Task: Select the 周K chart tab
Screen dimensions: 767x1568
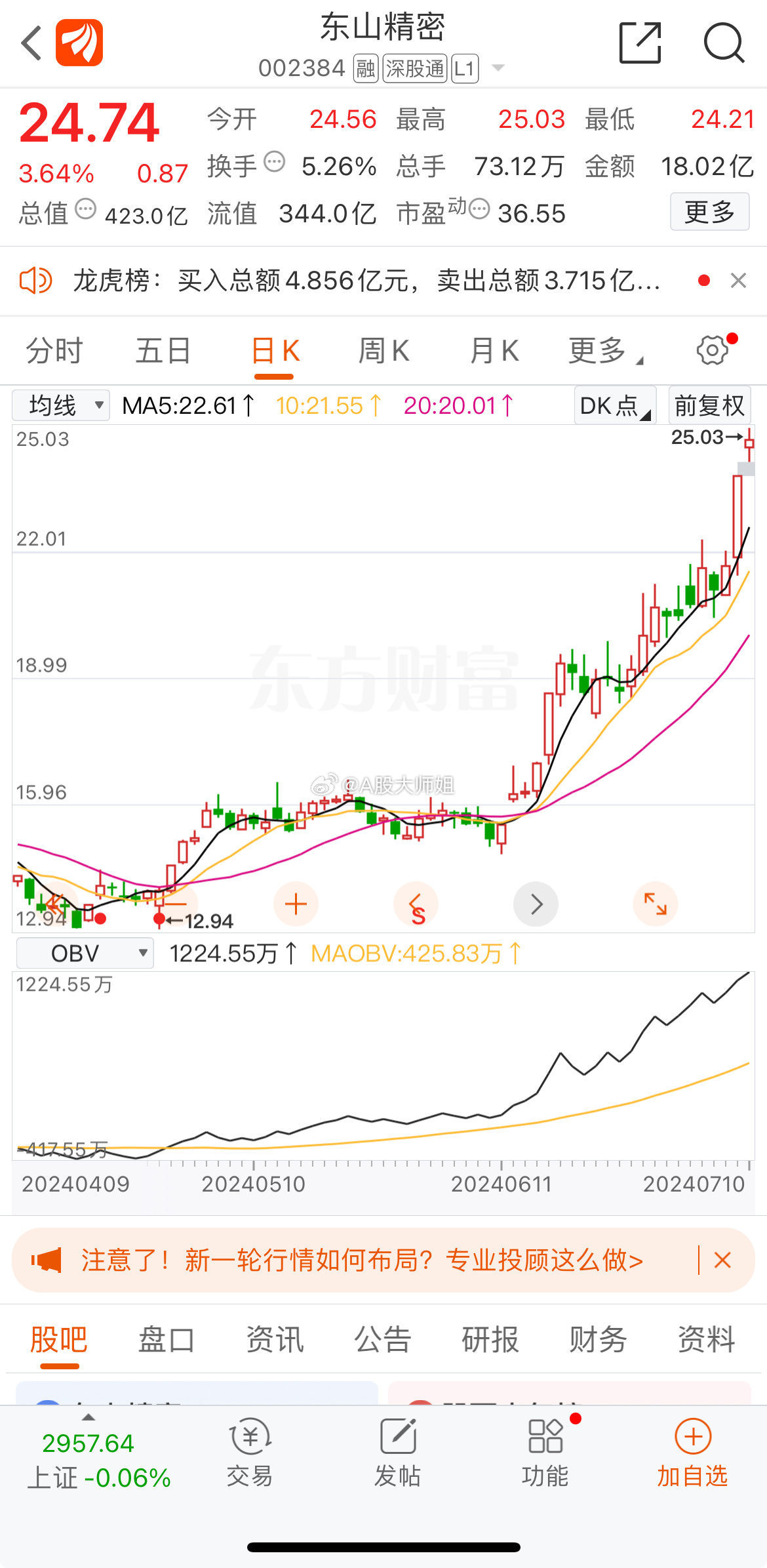Action: 383,351
